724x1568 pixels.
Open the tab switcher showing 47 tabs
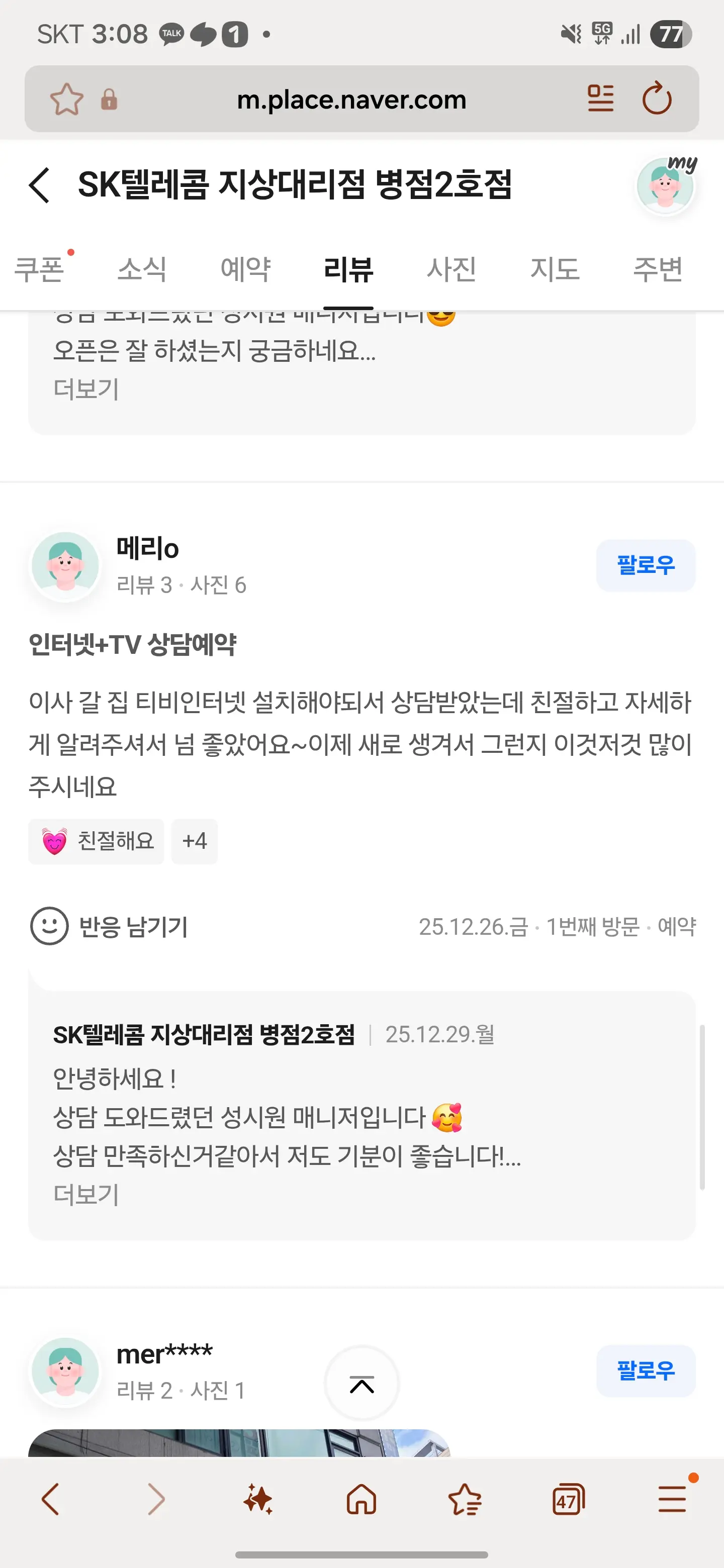[x=568, y=1501]
